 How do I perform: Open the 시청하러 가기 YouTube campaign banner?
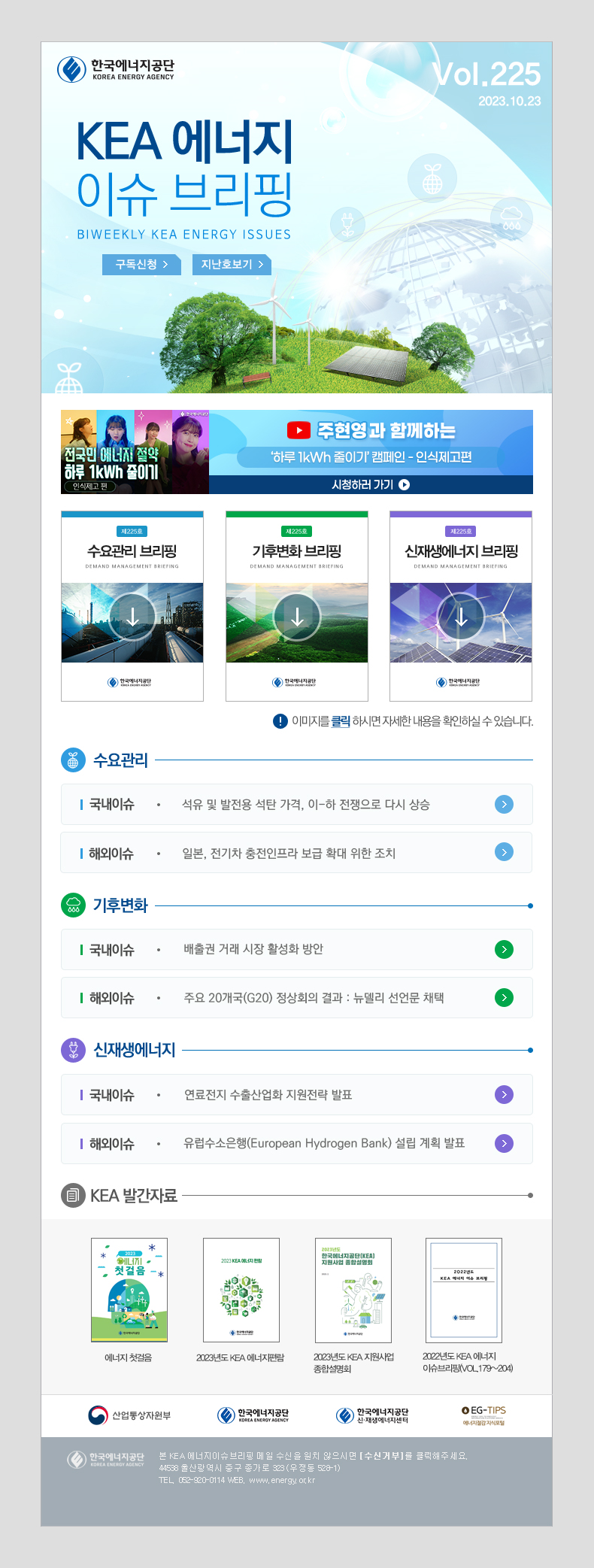(371, 484)
